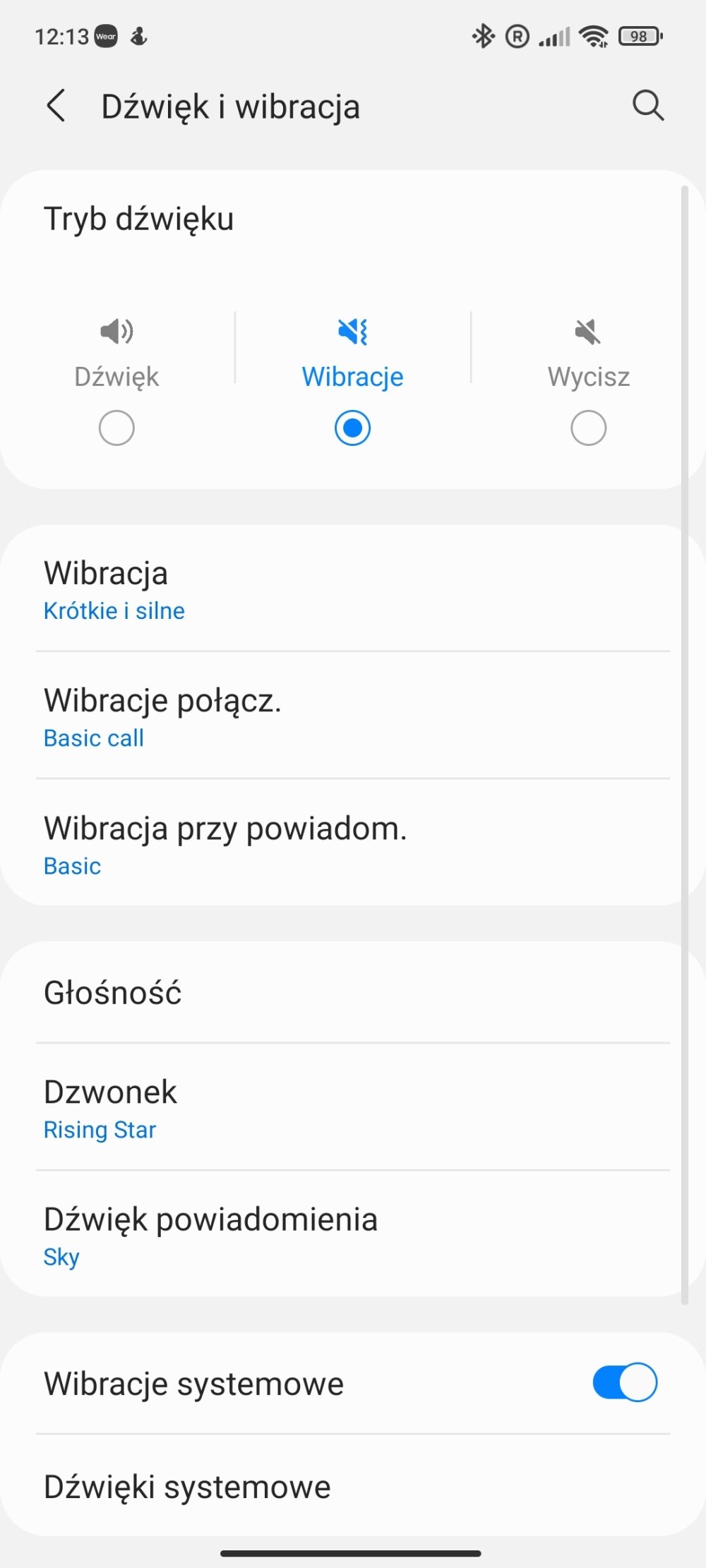The image size is (706, 1568).
Task: Open Wibracje połącz. pattern setting
Action: [352, 716]
